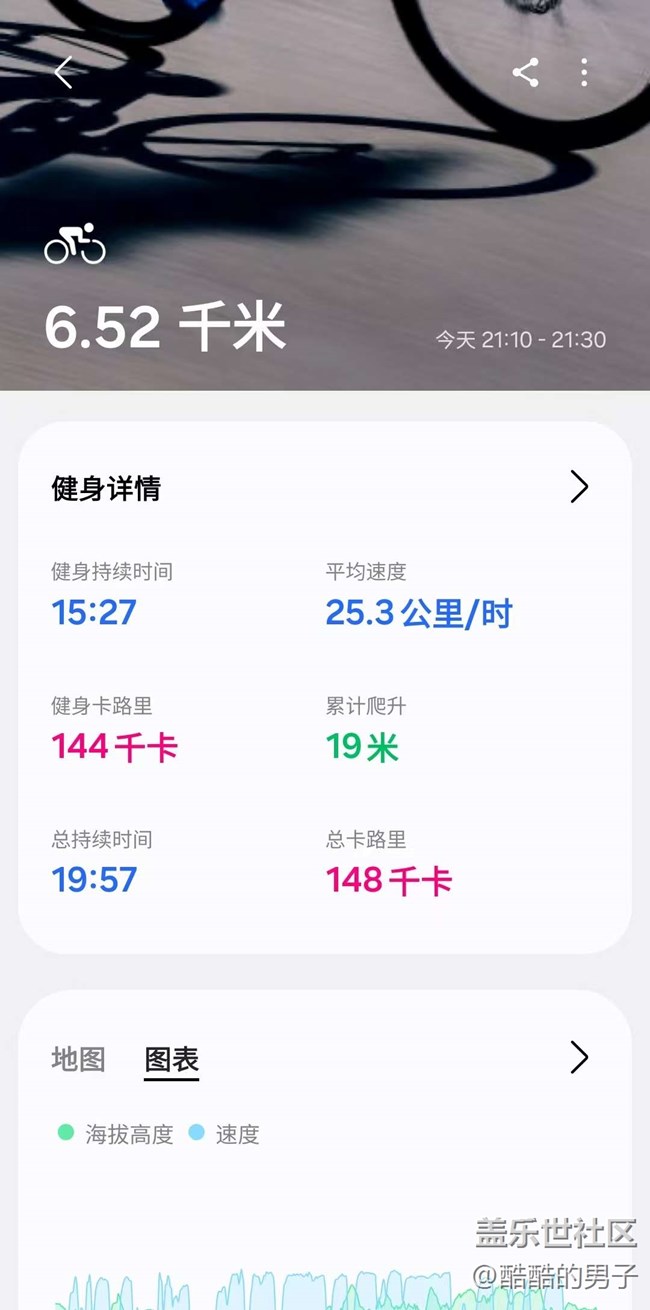Image resolution: width=650 pixels, height=1310 pixels.
Task: Open the three-dot overflow menu
Action: [x=584, y=72]
